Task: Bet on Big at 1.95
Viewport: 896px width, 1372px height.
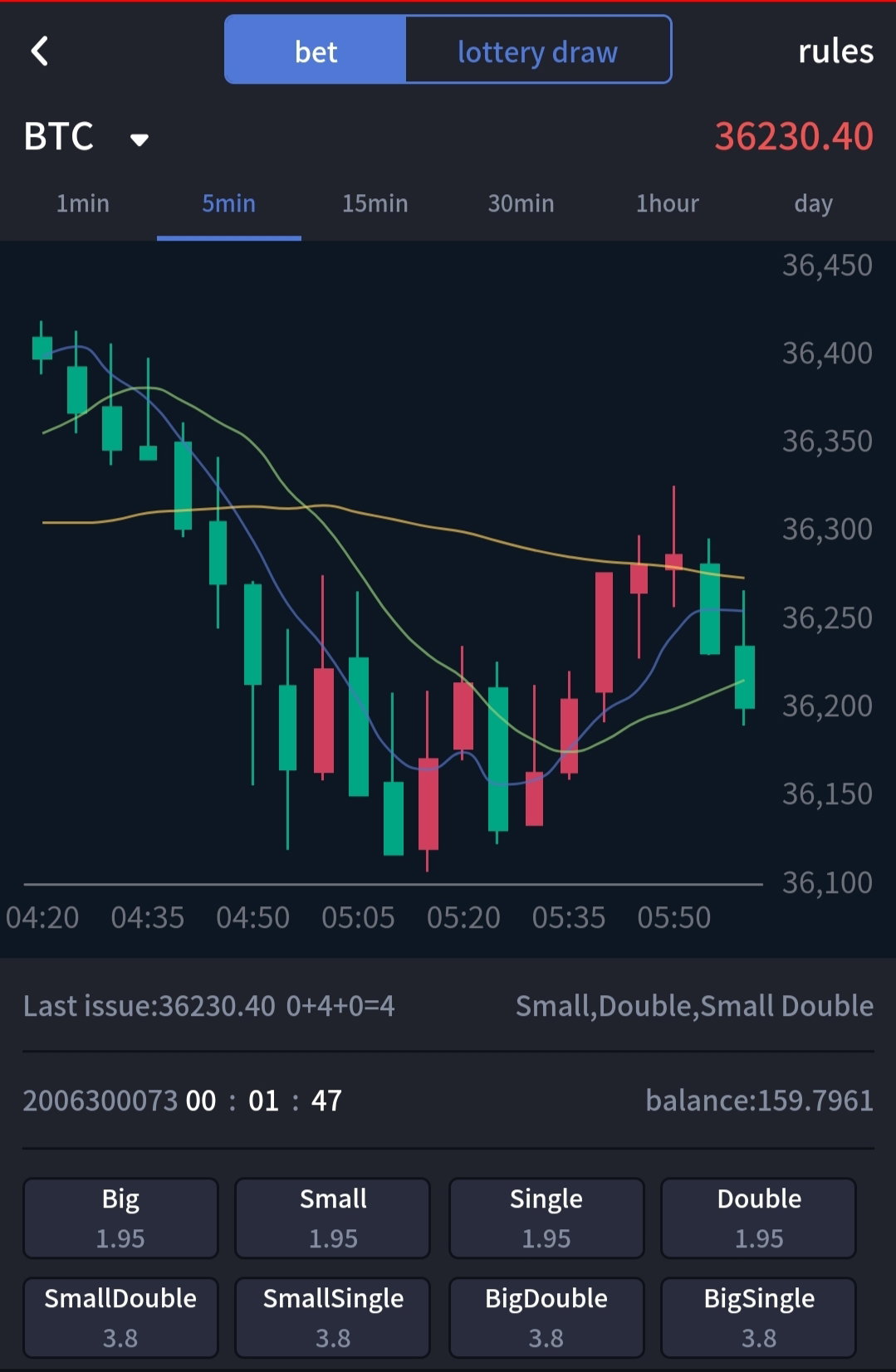Action: pos(120,1218)
